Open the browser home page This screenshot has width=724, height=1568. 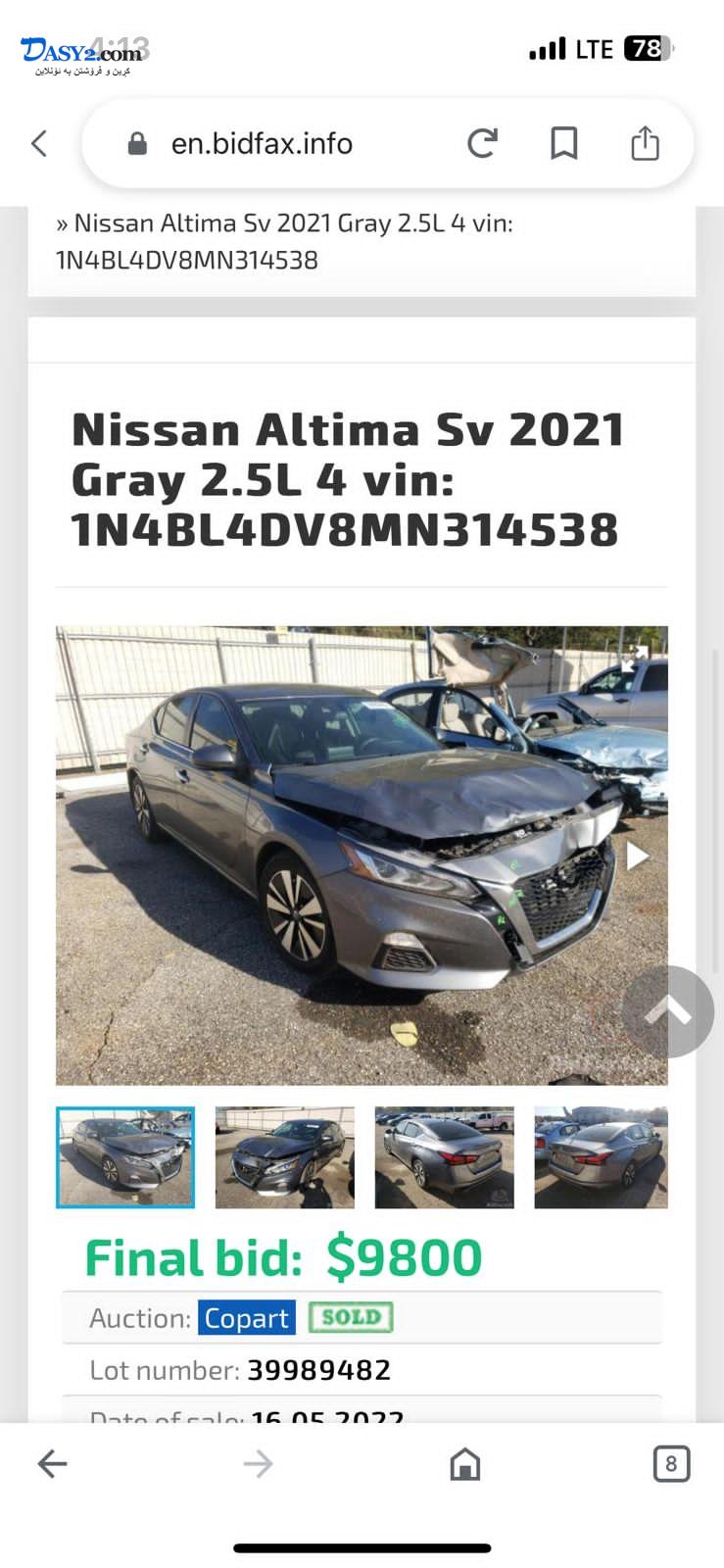pos(465,1464)
